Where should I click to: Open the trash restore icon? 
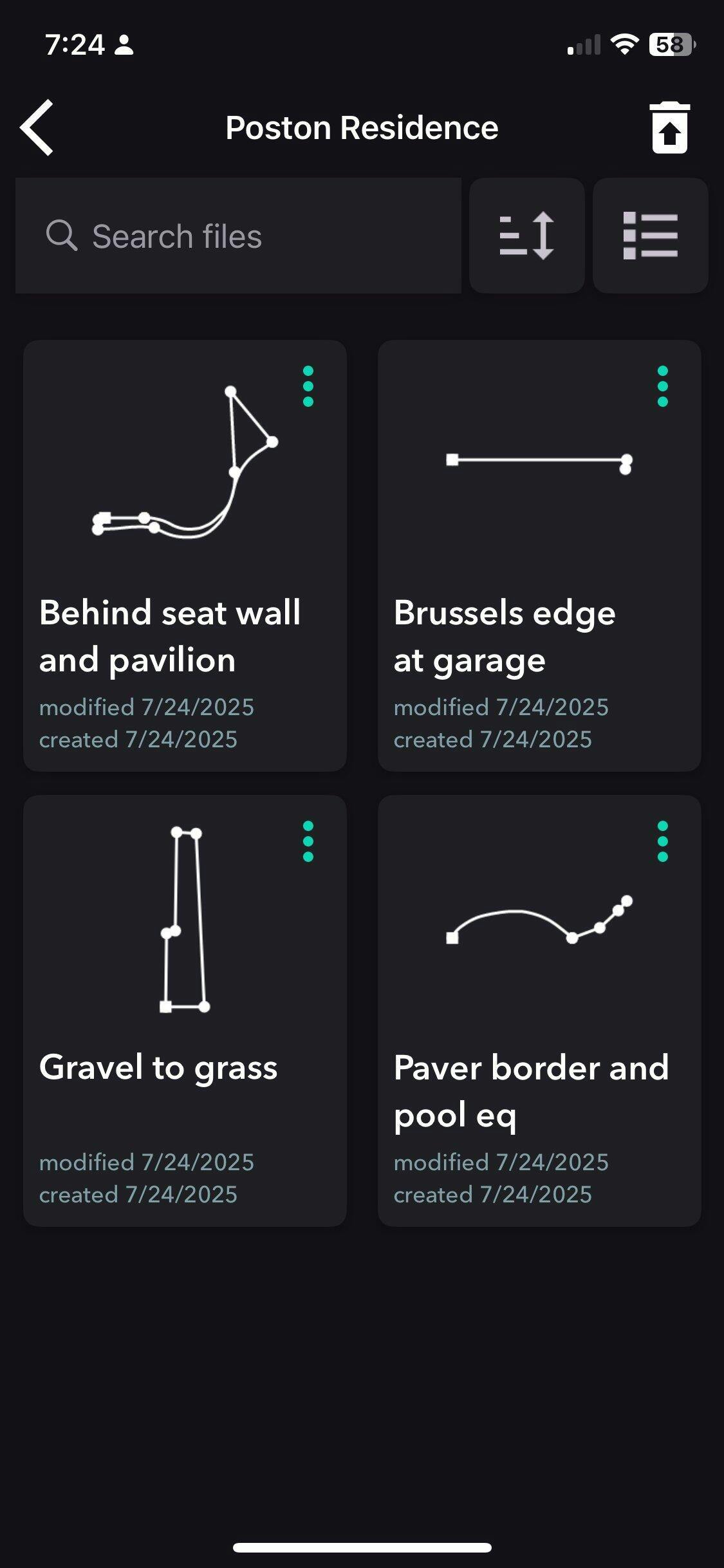[670, 127]
